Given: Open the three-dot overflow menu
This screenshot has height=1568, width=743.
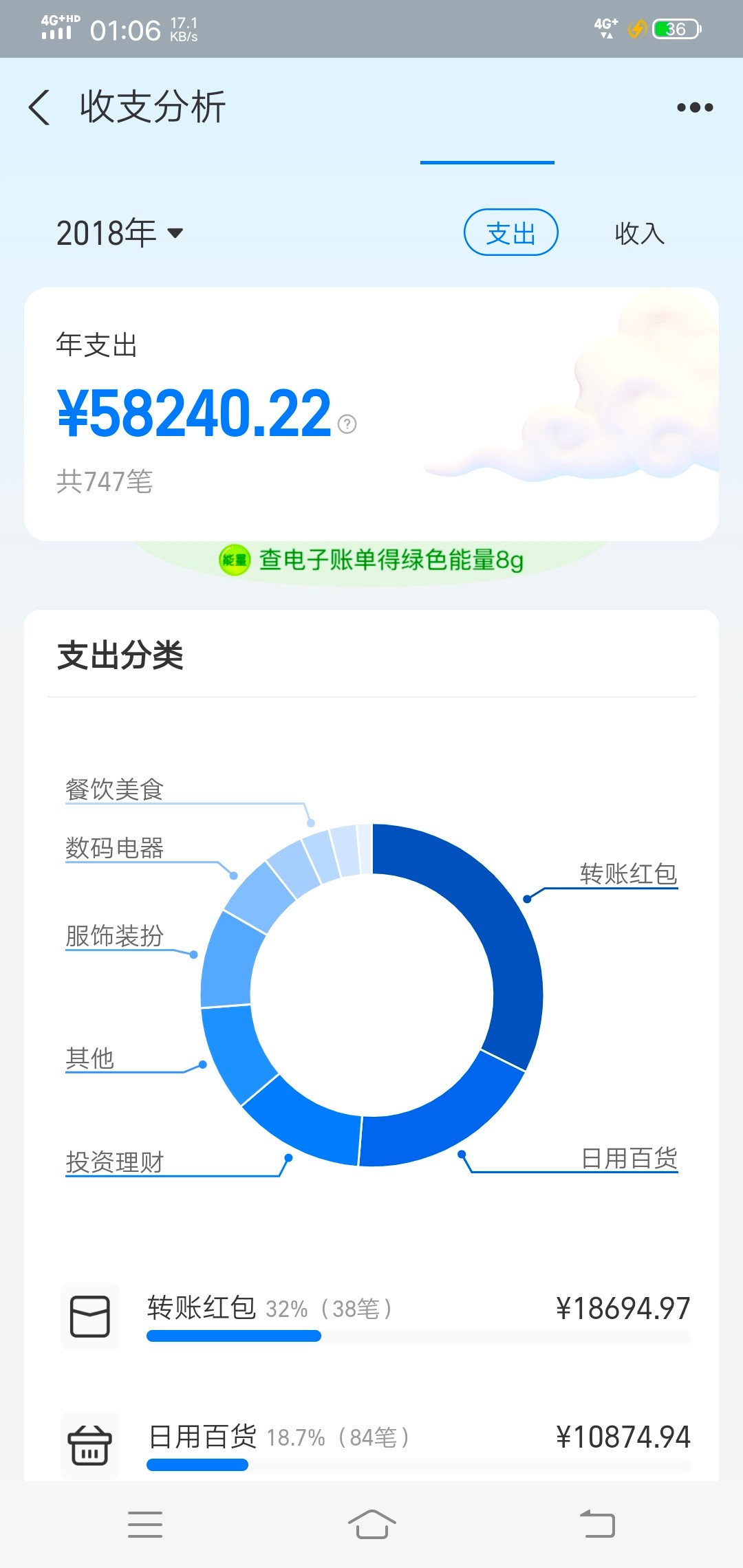Looking at the screenshot, I should click(694, 107).
